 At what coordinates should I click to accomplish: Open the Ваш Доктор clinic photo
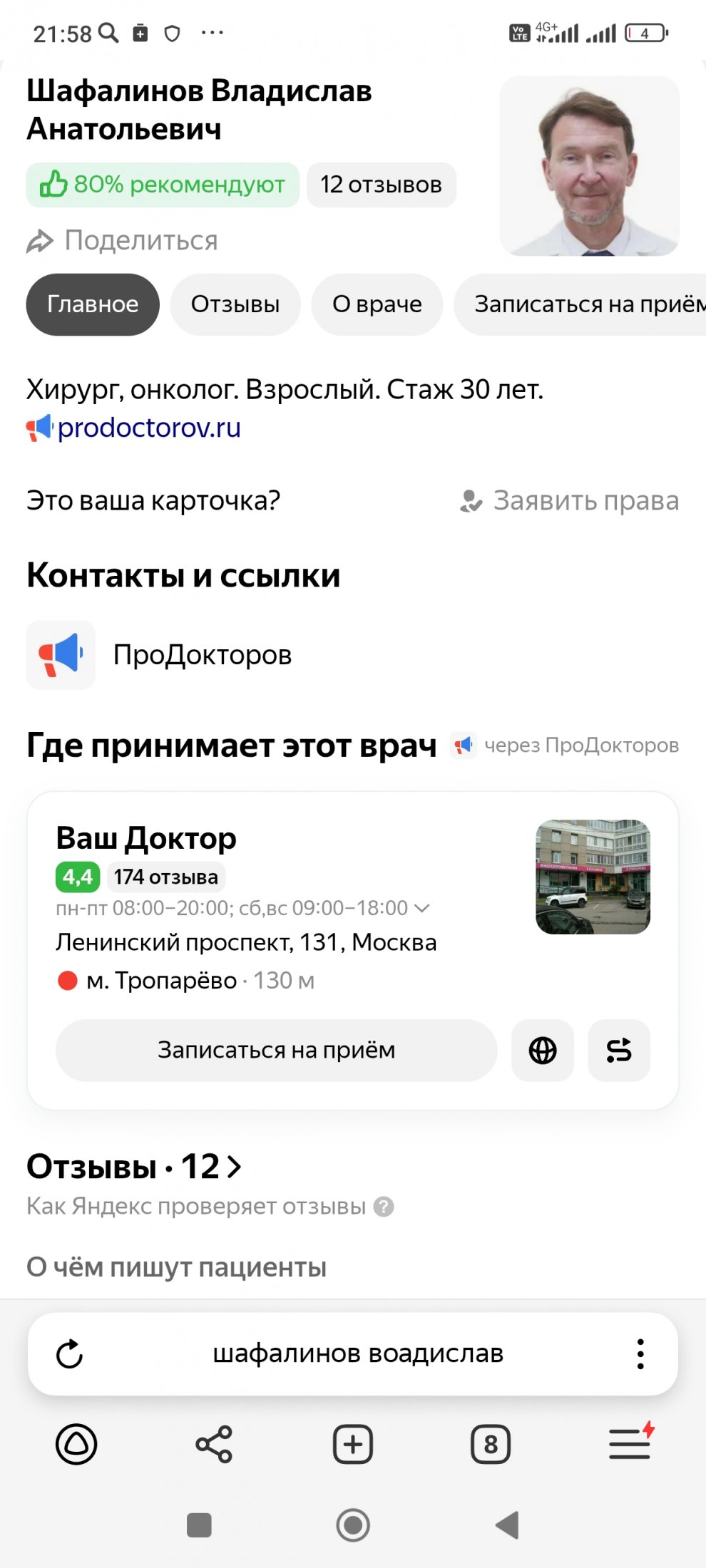593,877
